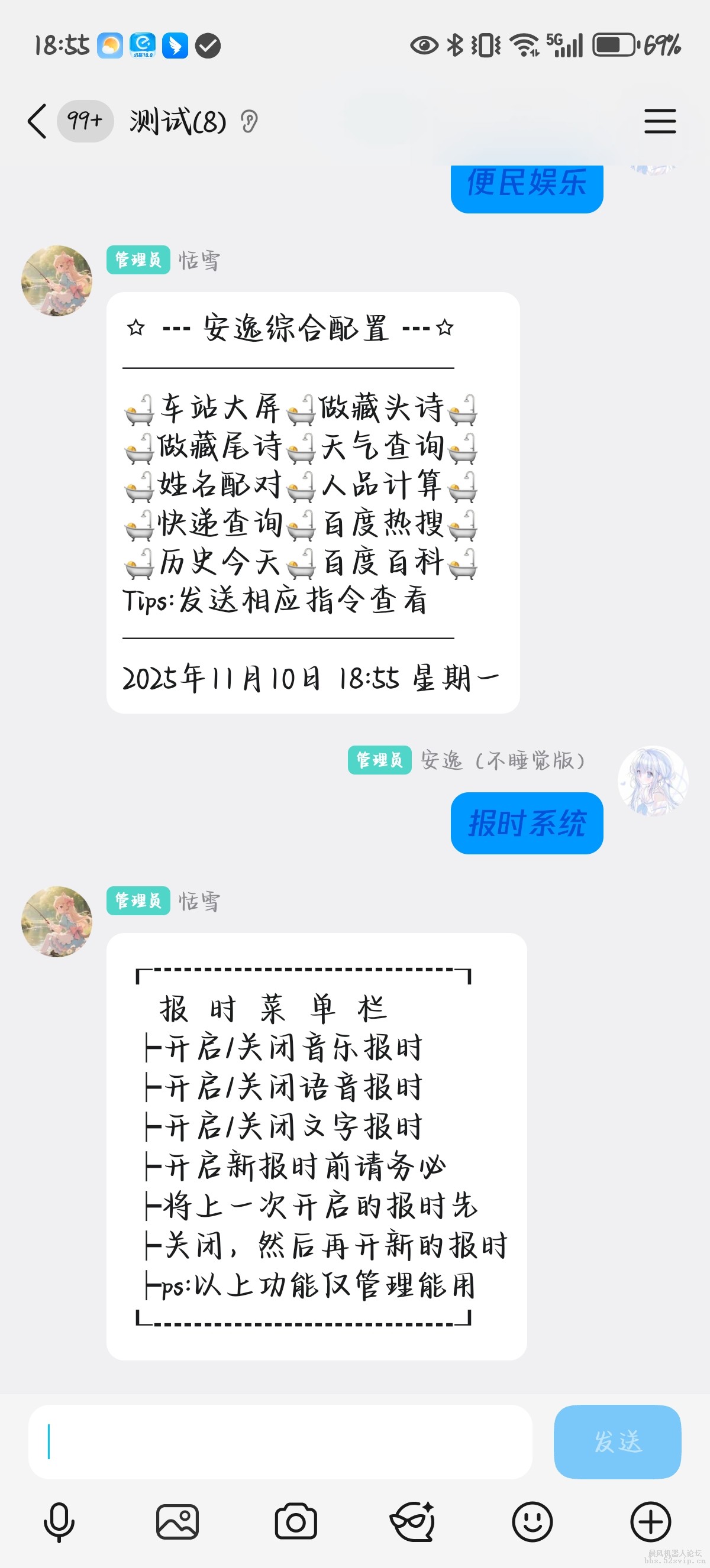Go back from the 测试 group chat
Image resolution: width=710 pixels, height=1568 pixels.
37,121
